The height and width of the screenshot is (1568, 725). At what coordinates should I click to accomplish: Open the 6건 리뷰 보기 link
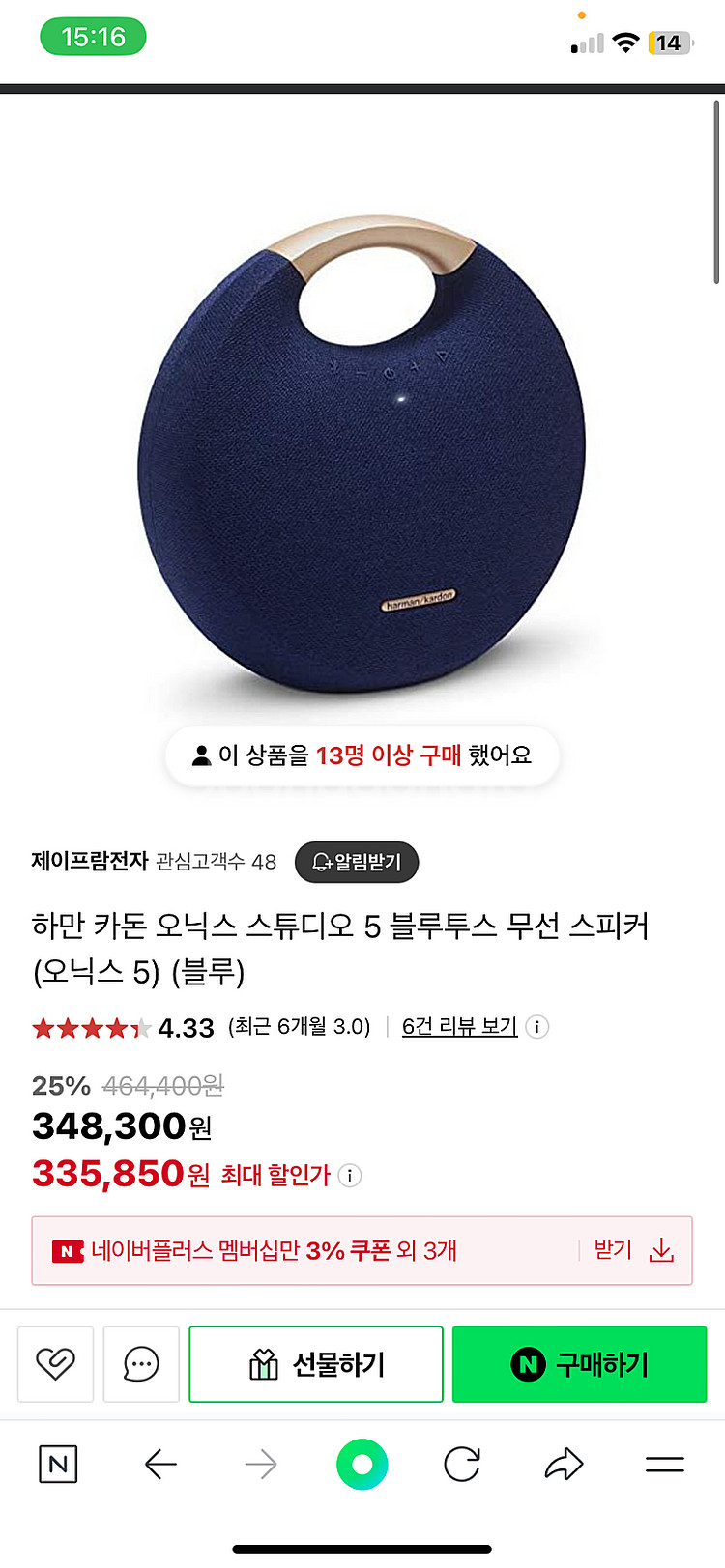point(459,1026)
